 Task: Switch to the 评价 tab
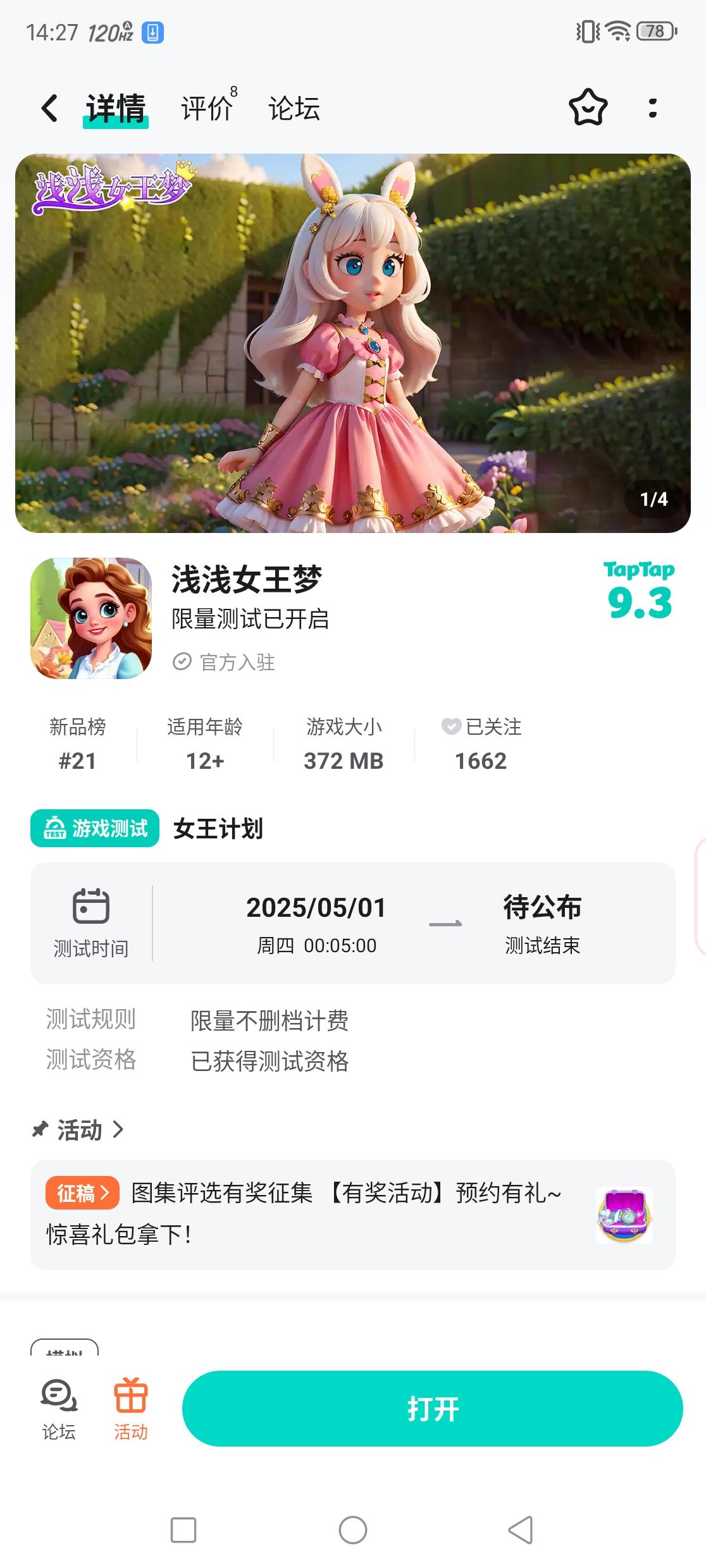[207, 108]
